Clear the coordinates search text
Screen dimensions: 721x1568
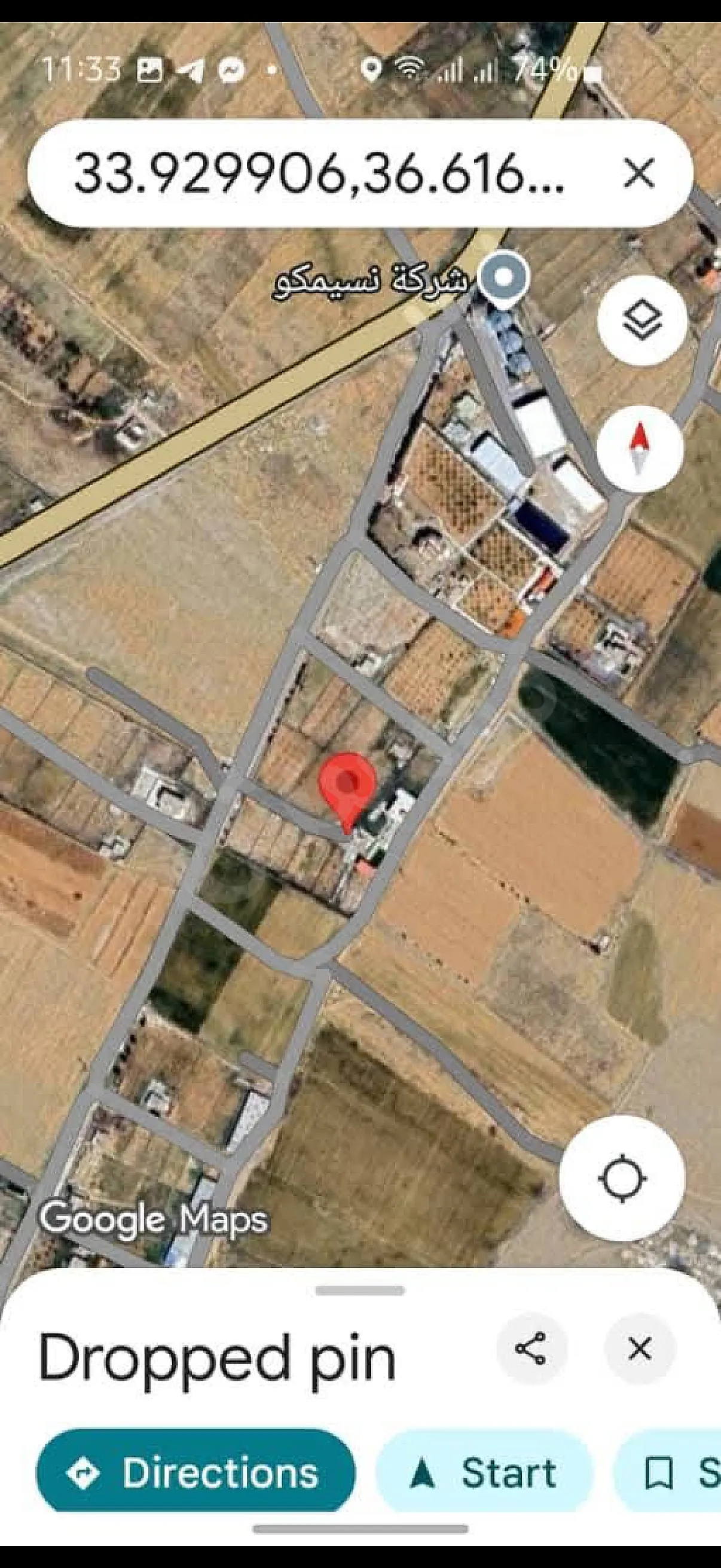[x=639, y=173]
